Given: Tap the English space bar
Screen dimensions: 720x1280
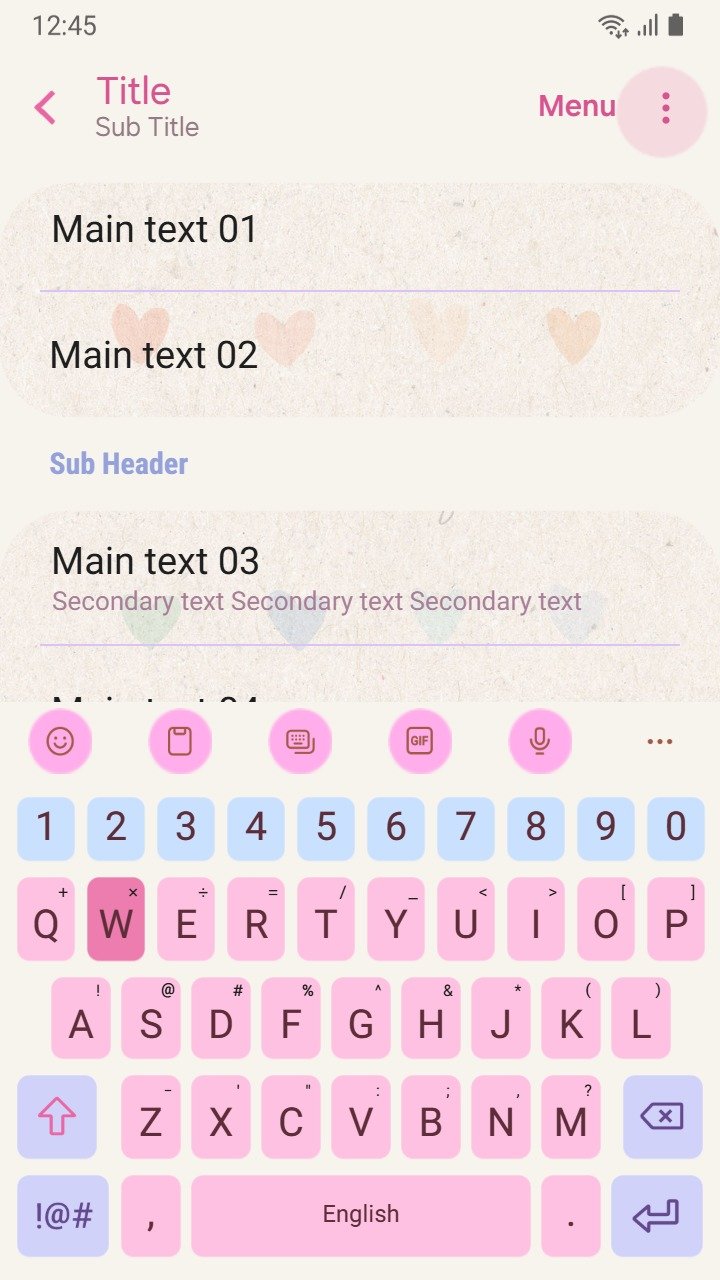Looking at the screenshot, I should [361, 1216].
